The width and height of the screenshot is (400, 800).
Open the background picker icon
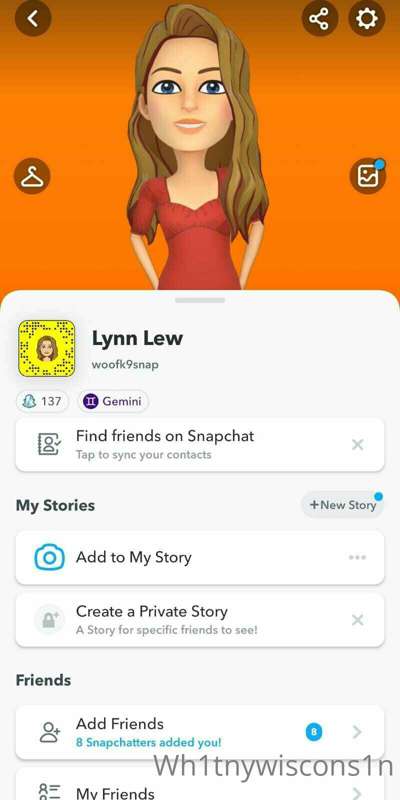pyautogui.click(x=367, y=177)
